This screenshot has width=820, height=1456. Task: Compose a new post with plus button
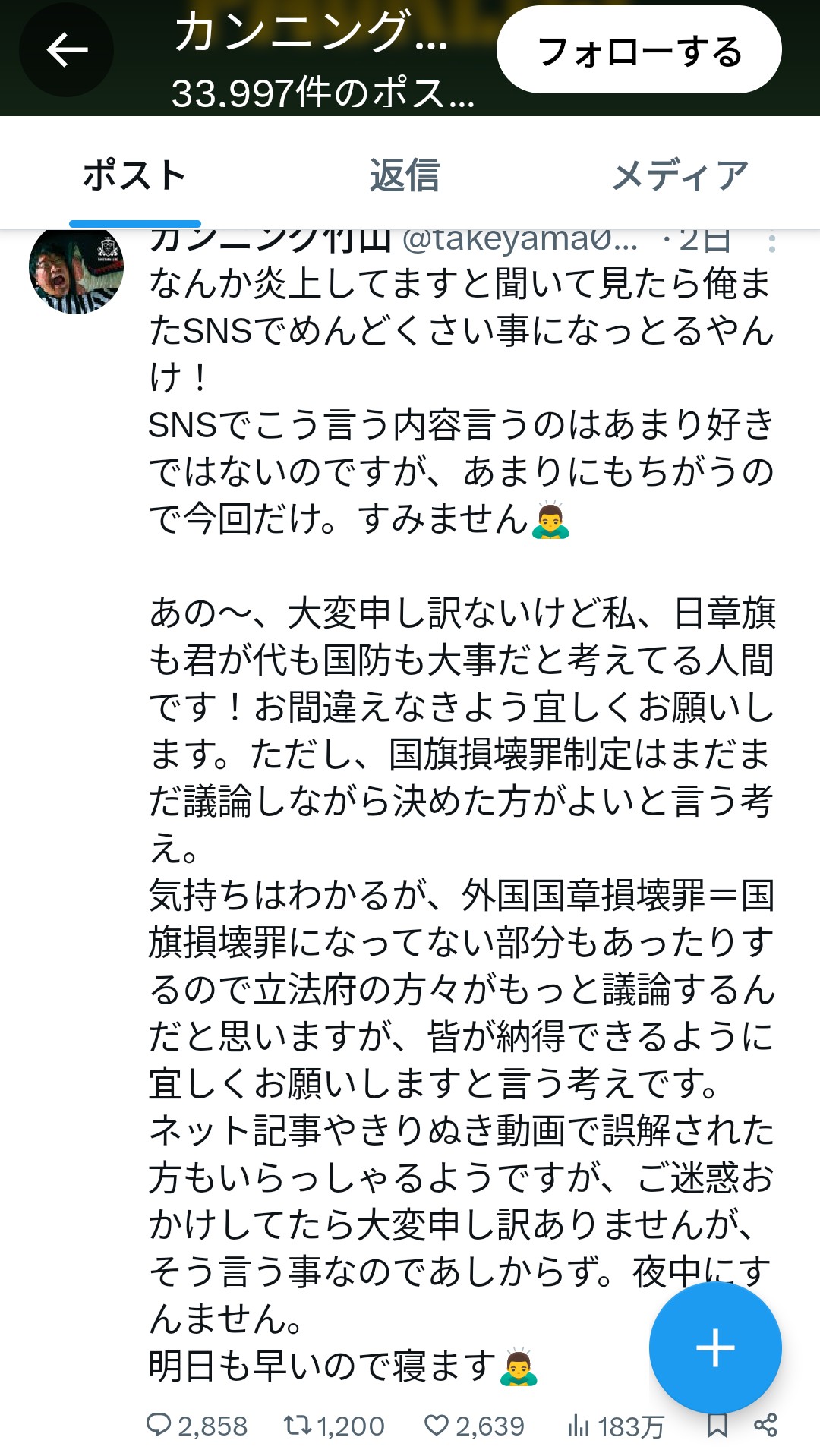(x=714, y=1348)
